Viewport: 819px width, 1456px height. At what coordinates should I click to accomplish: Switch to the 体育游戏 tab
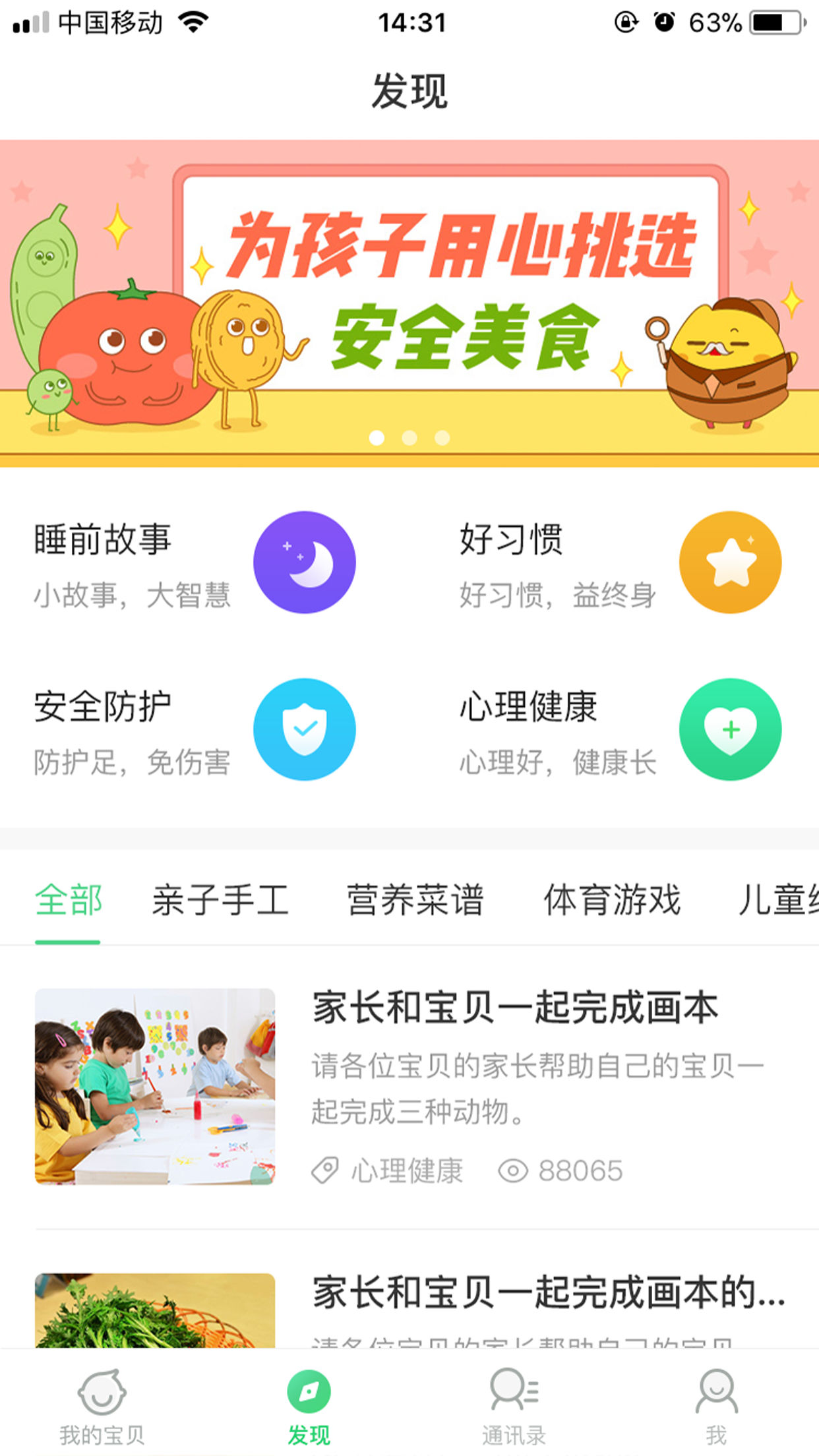(612, 901)
